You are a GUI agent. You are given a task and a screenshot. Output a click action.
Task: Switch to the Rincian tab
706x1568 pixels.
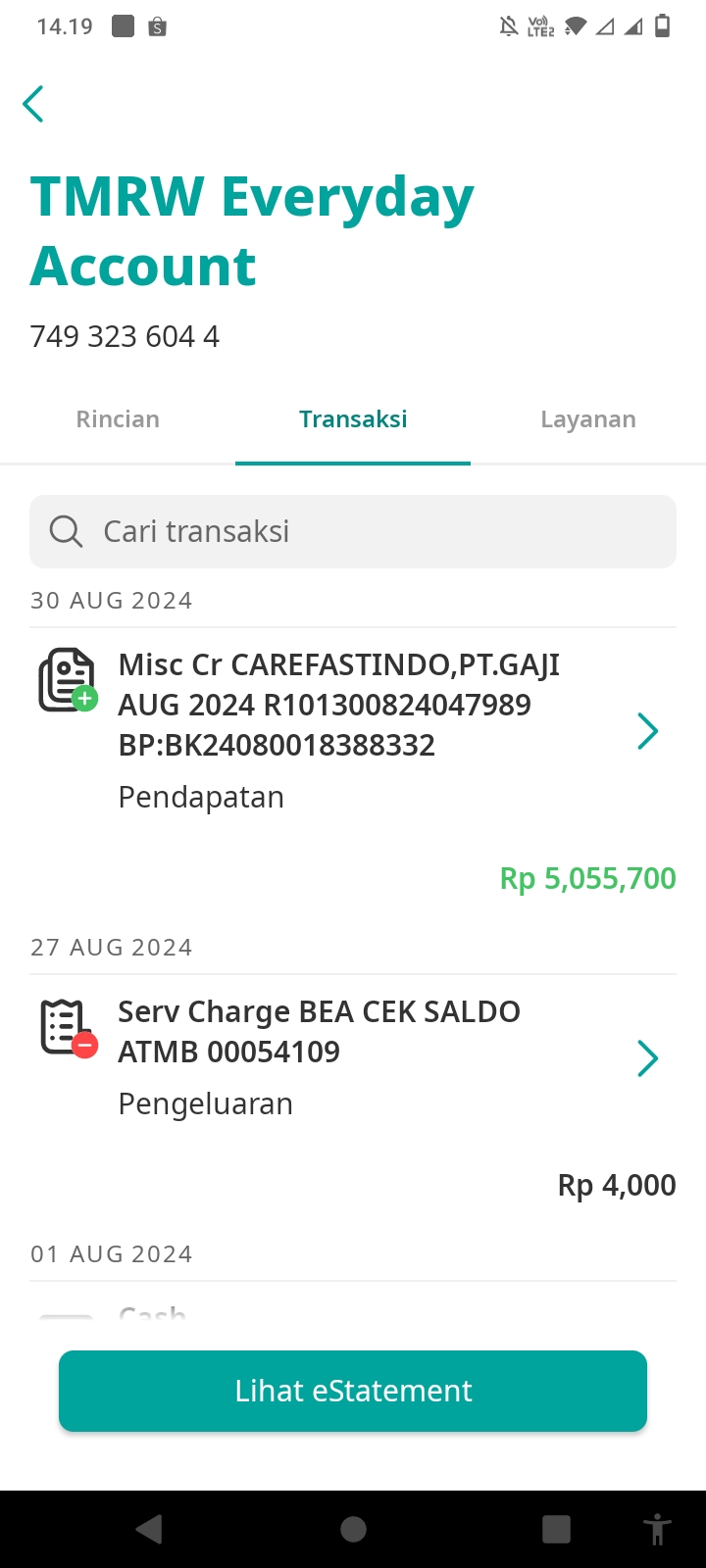click(x=118, y=419)
